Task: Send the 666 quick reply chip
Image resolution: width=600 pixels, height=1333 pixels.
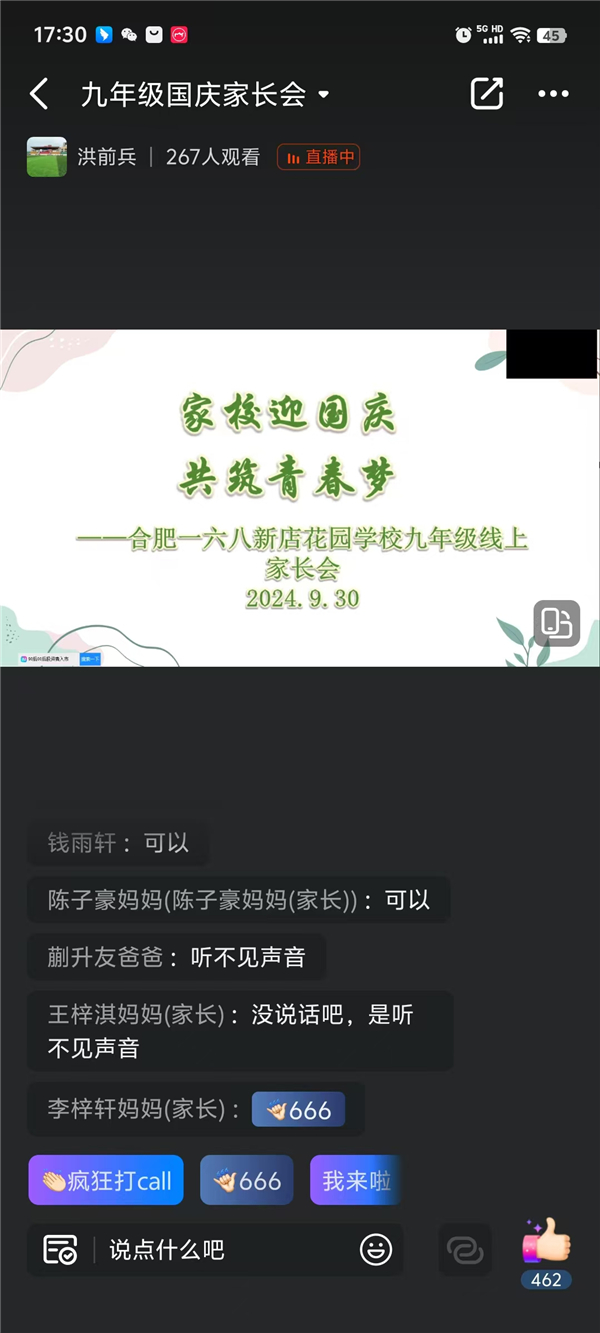Action: 246,1181
